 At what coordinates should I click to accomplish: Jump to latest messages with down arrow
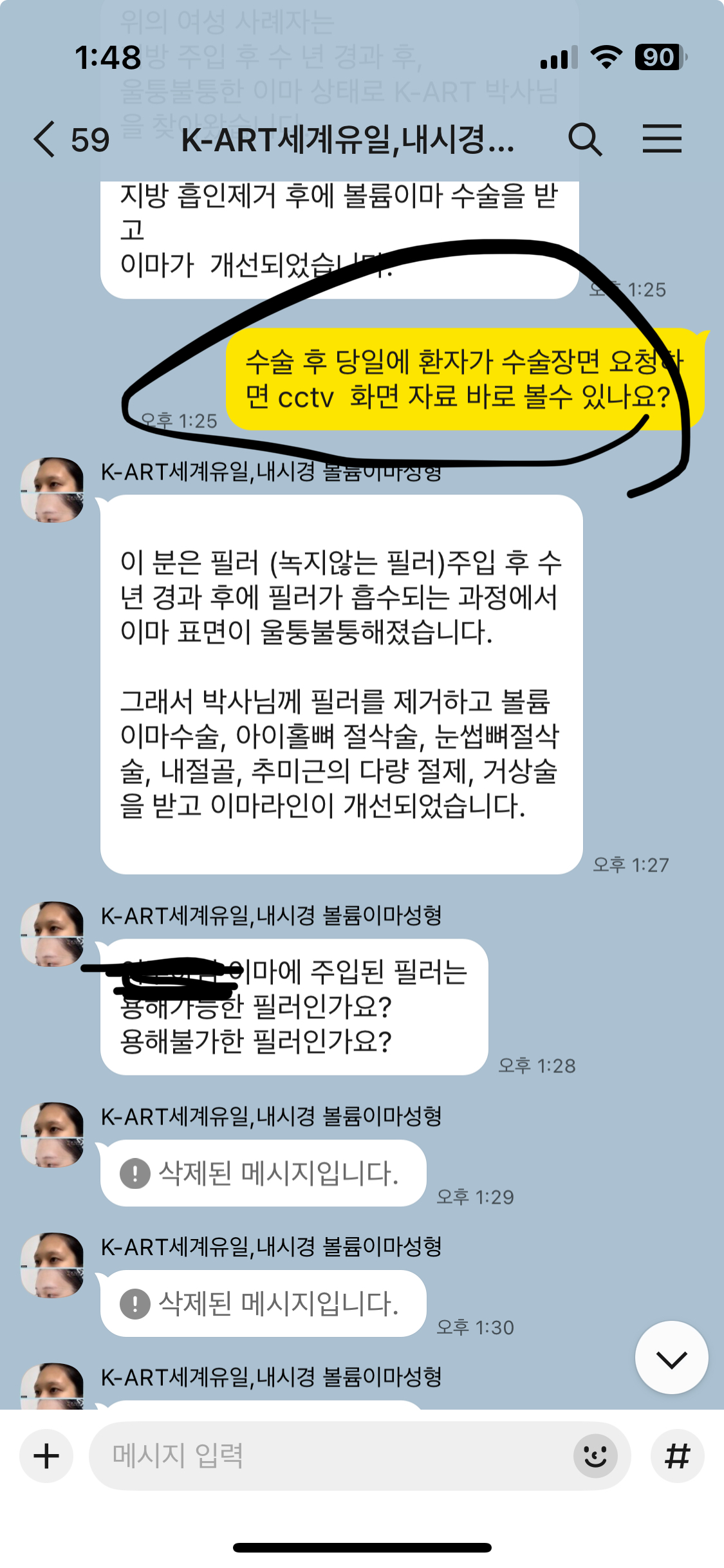[x=671, y=1358]
